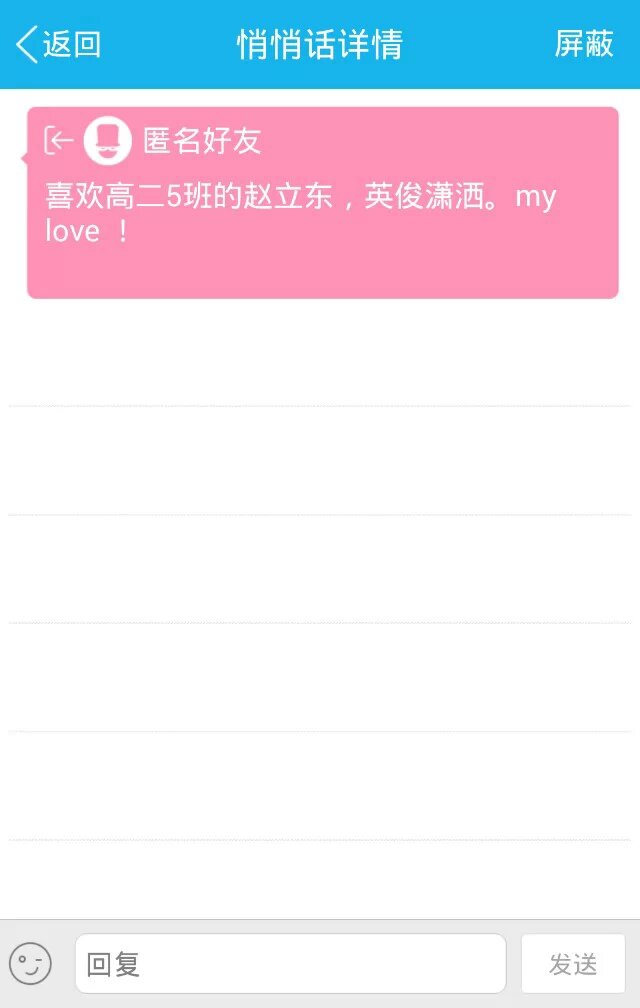Open the 匿名好友 avatar
The image size is (640, 1008).
coord(107,141)
